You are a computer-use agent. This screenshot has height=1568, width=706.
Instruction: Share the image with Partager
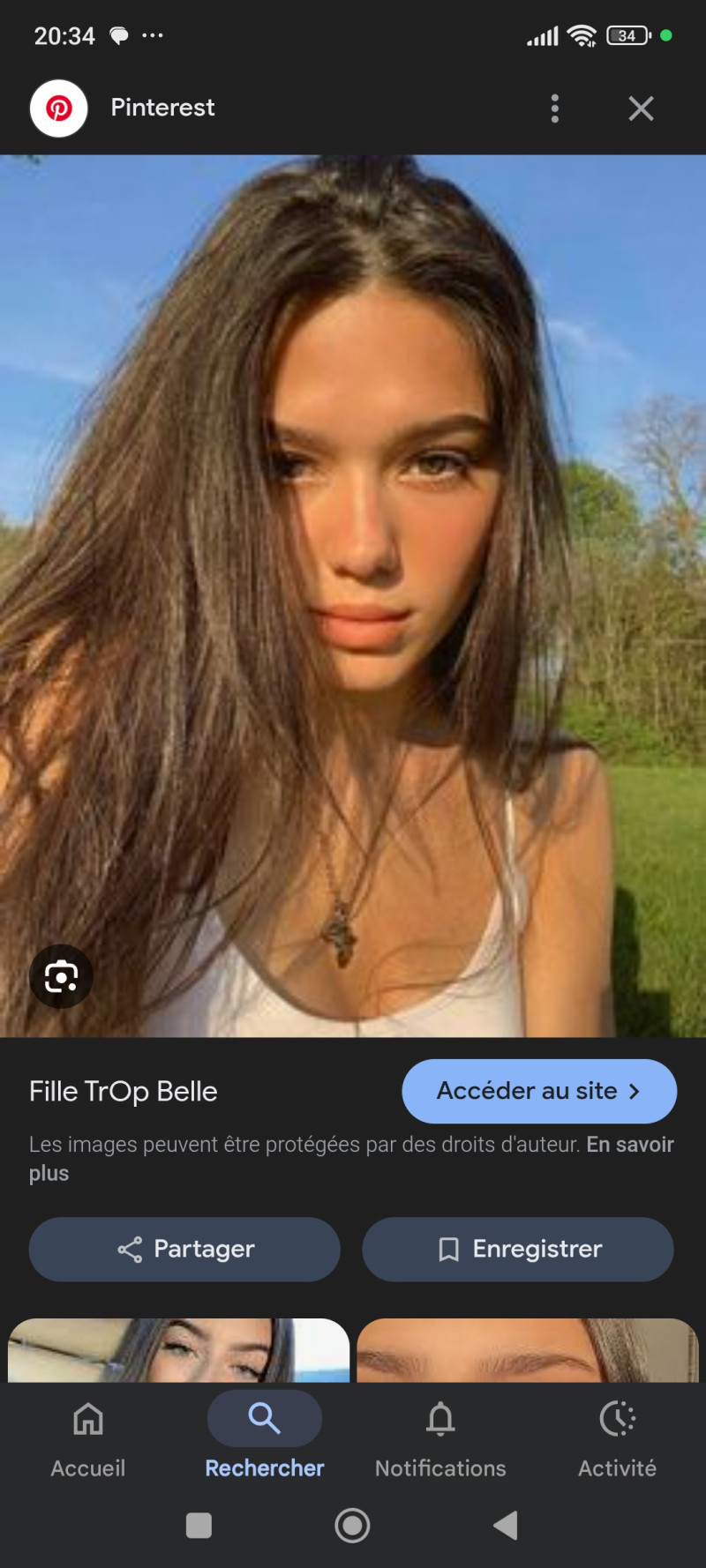[184, 1249]
